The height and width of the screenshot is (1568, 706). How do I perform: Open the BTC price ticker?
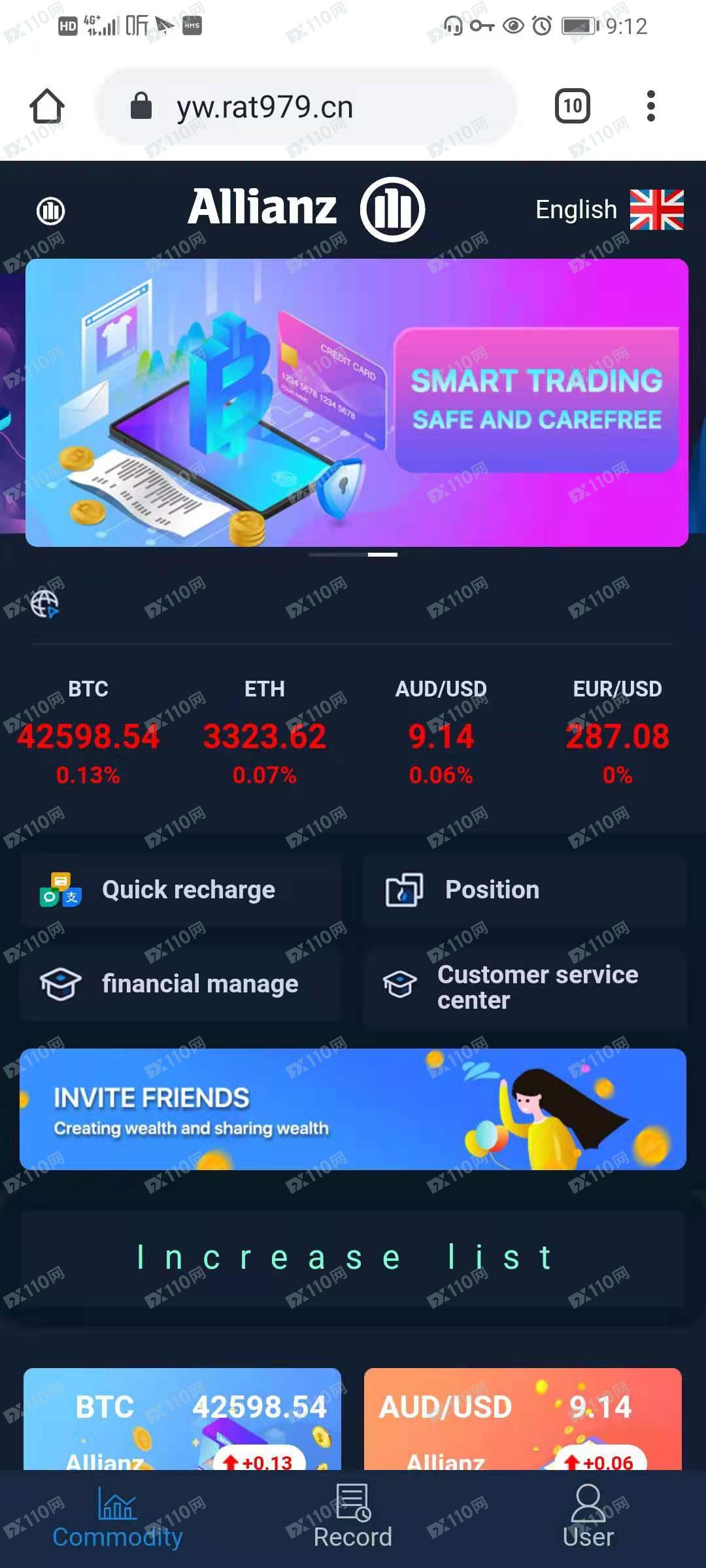tap(88, 732)
